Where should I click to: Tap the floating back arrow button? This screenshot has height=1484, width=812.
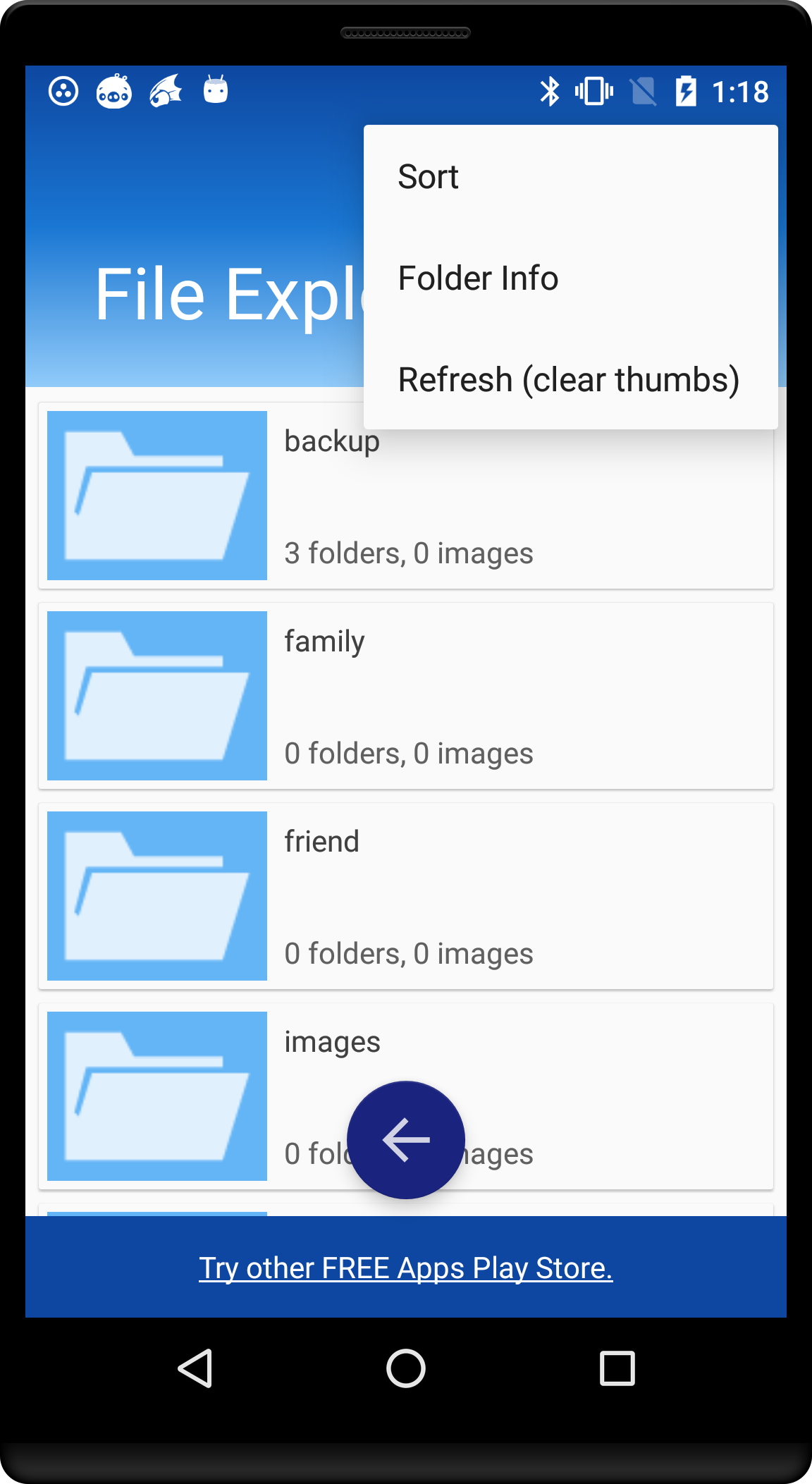(406, 1140)
